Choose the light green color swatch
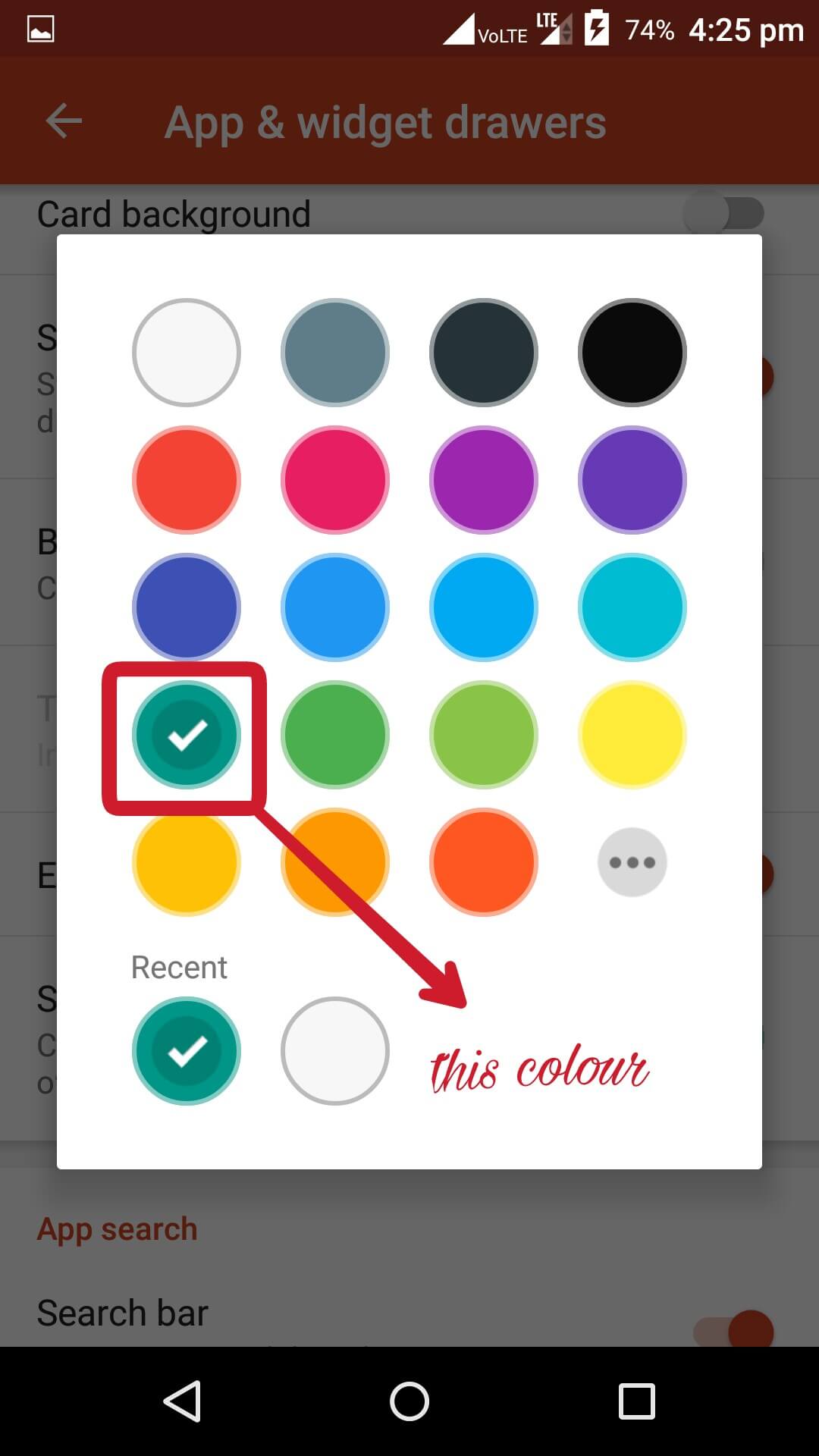Viewport: 819px width, 1456px height. (x=484, y=735)
